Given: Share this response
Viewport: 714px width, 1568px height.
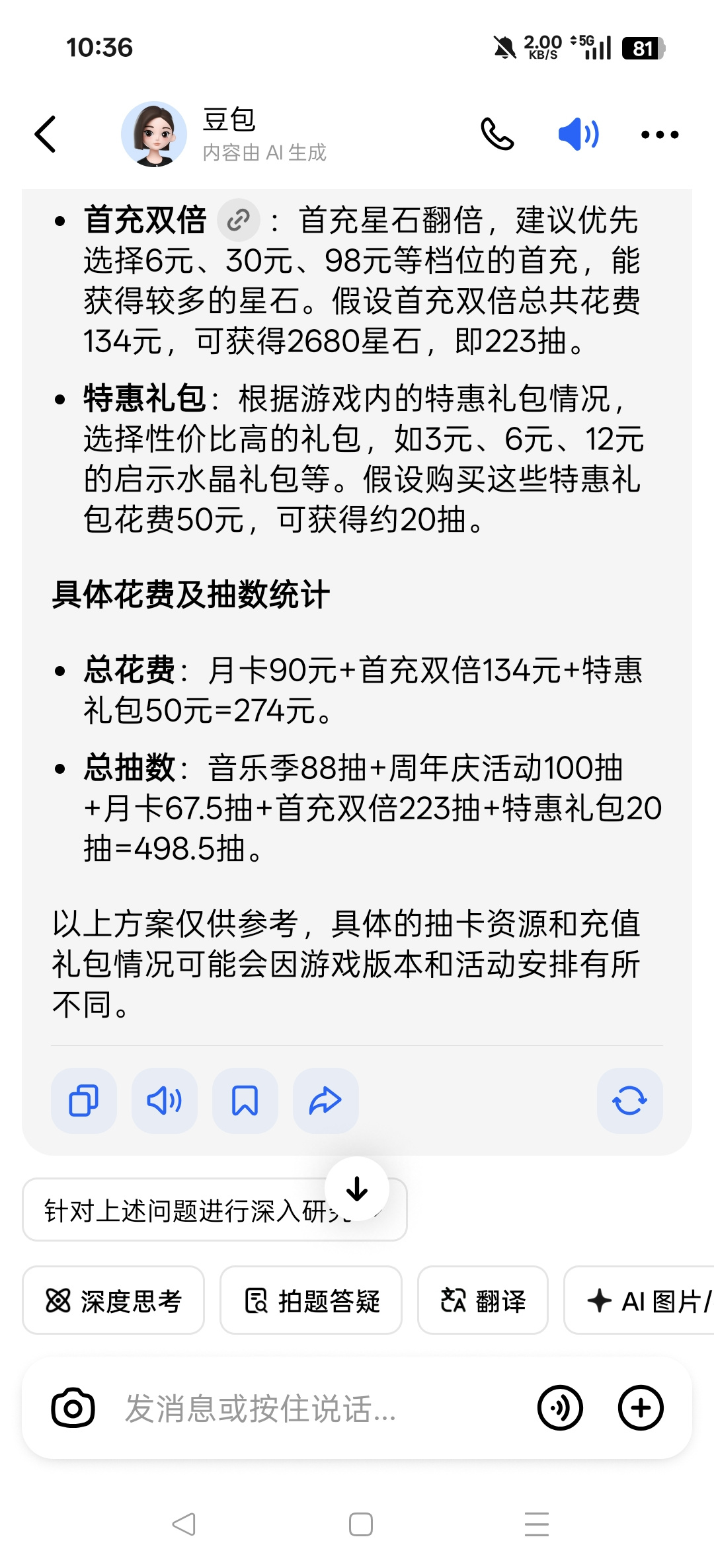Looking at the screenshot, I should 326,1101.
